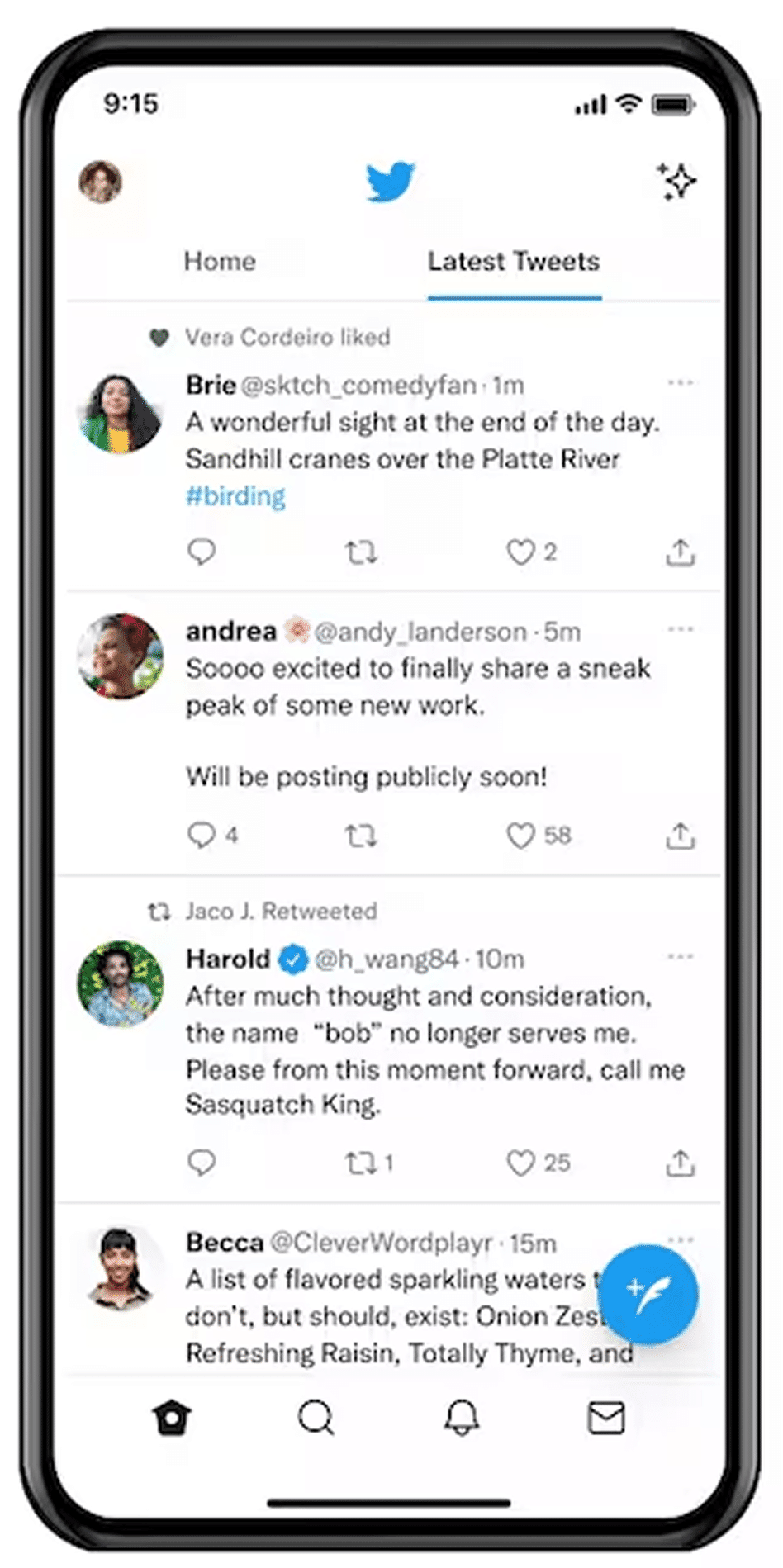
Task: Share andrea's tweet
Action: (680, 836)
